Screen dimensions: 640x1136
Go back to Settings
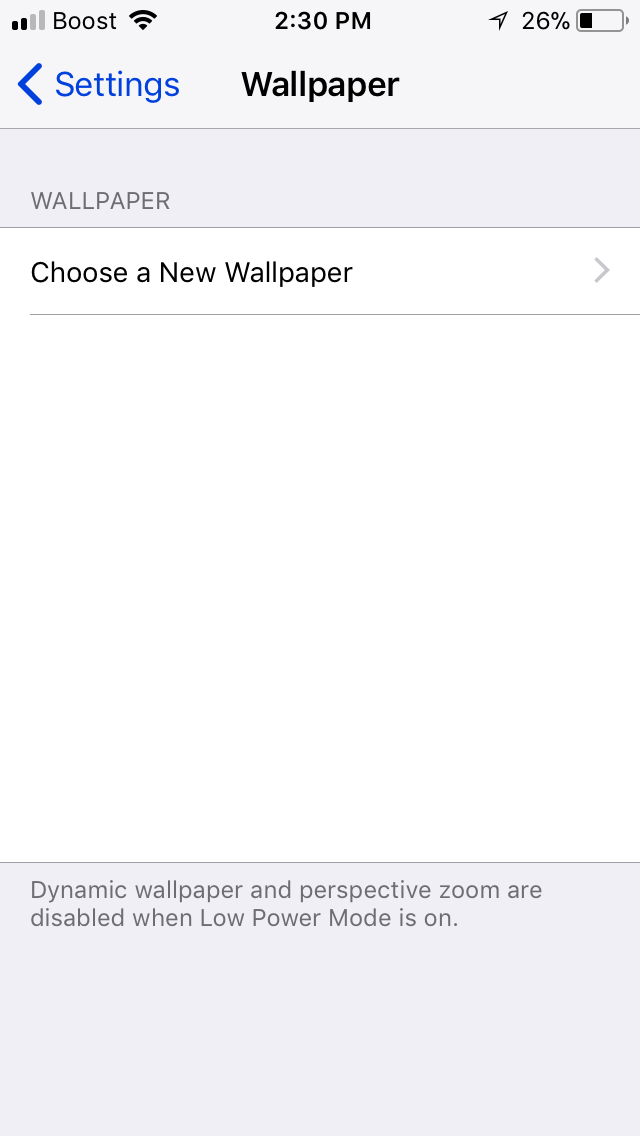point(98,85)
